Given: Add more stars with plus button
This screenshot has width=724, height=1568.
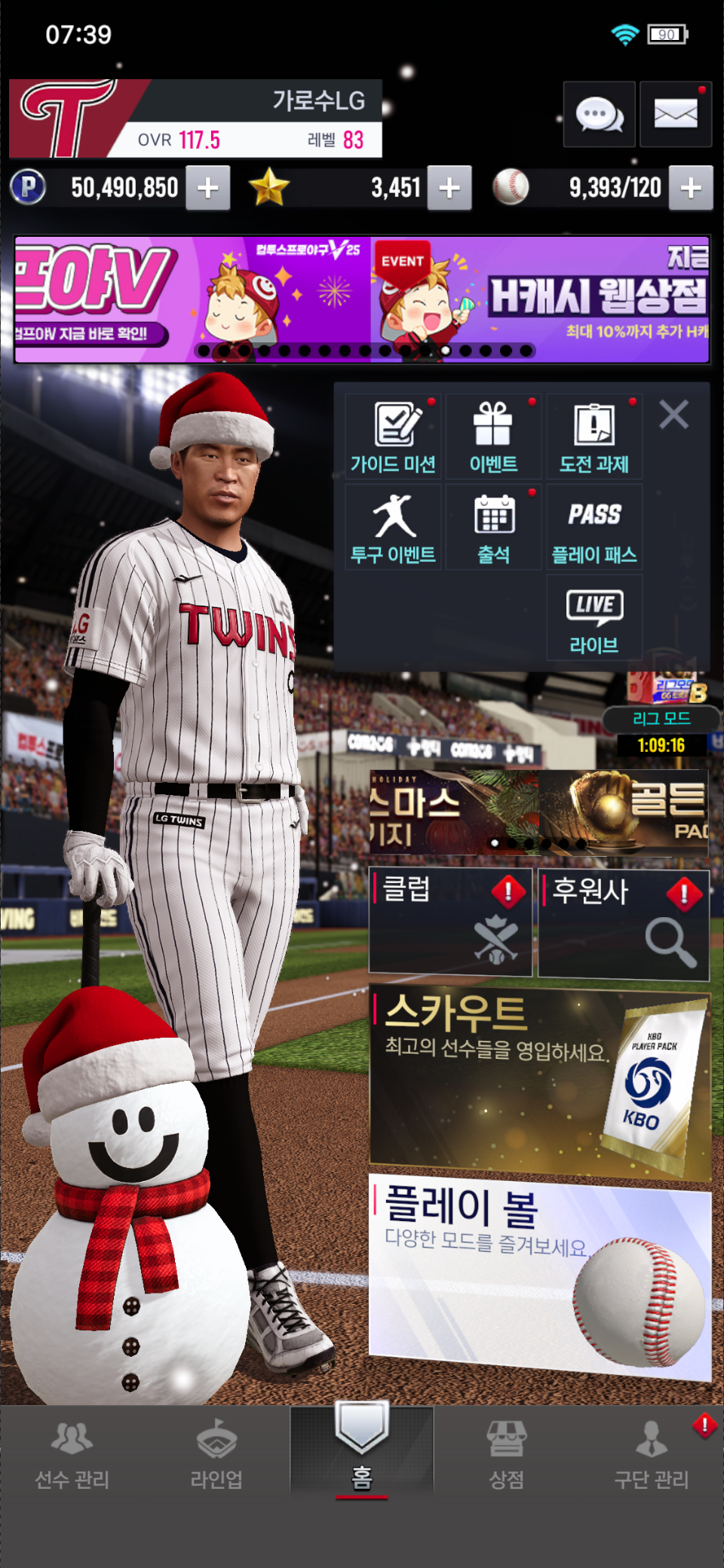Looking at the screenshot, I should pyautogui.click(x=449, y=188).
